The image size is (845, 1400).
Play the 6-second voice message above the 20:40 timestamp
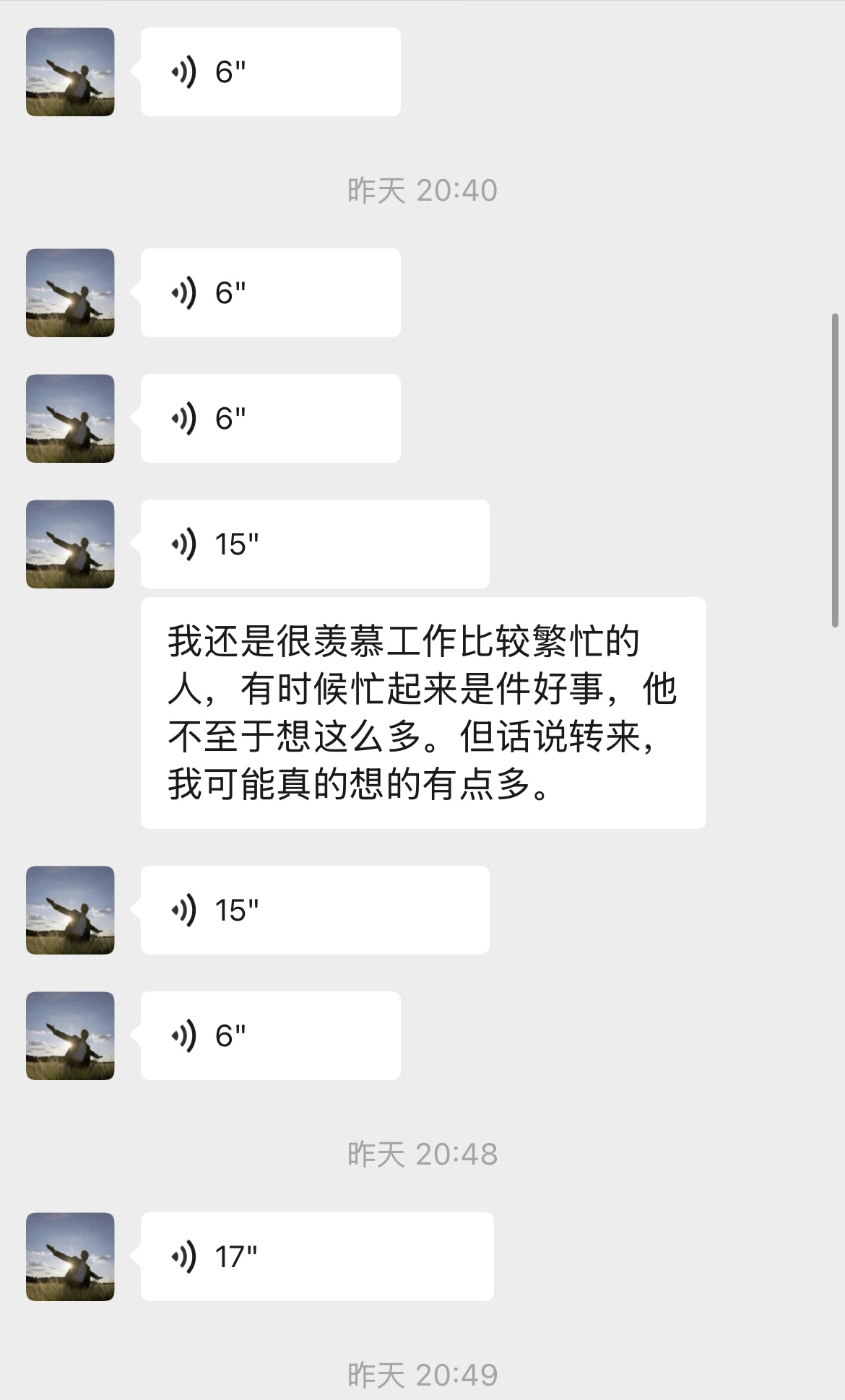(270, 72)
